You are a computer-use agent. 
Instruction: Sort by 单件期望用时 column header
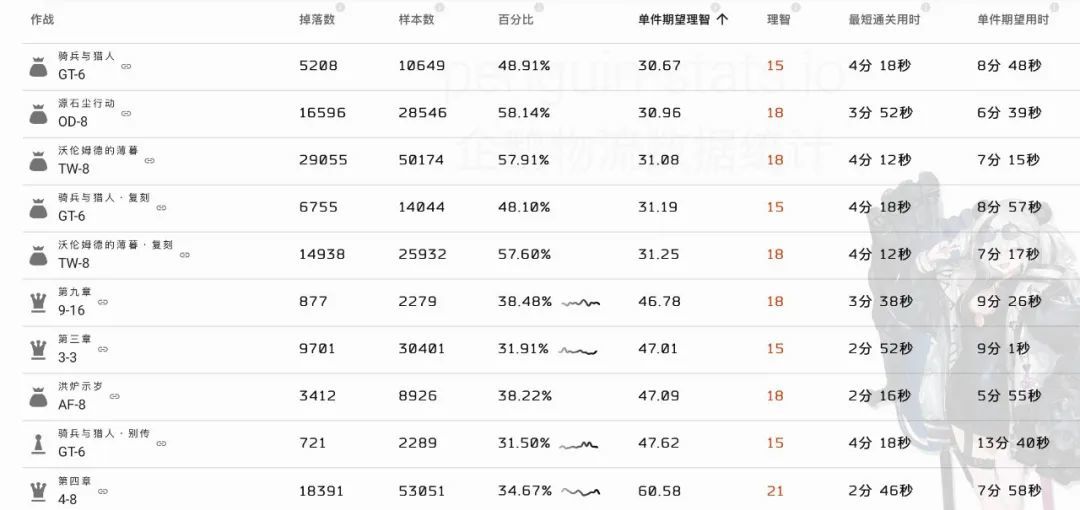(1012, 19)
